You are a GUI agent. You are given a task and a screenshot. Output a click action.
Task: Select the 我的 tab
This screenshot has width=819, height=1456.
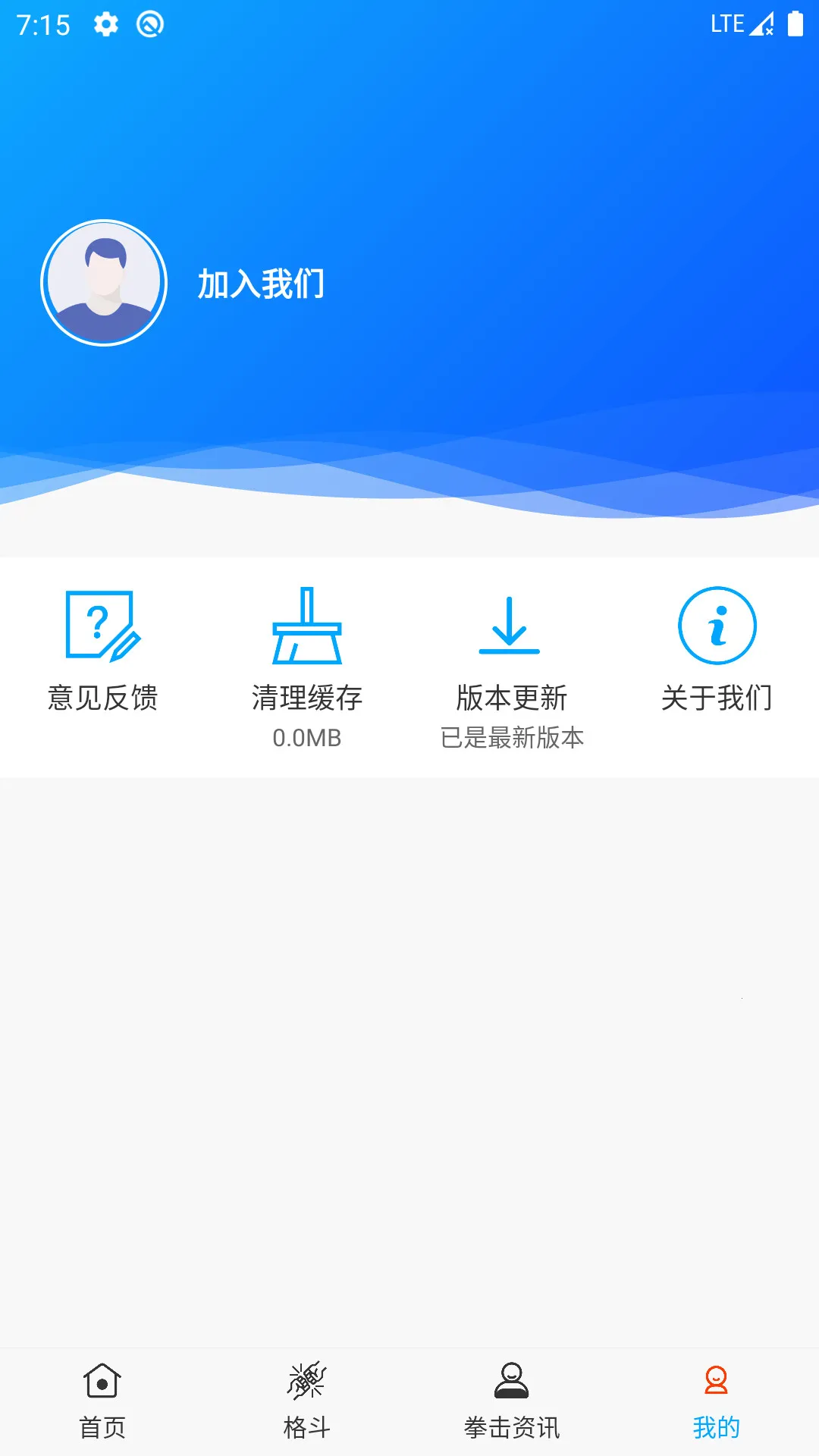(717, 1401)
